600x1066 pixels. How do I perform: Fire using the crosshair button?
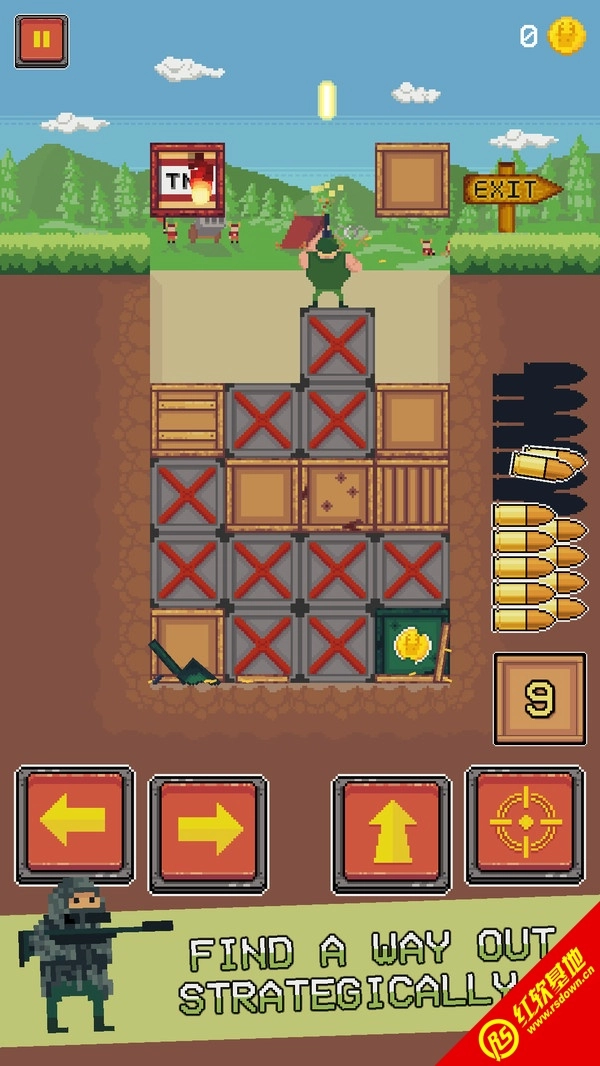(524, 824)
